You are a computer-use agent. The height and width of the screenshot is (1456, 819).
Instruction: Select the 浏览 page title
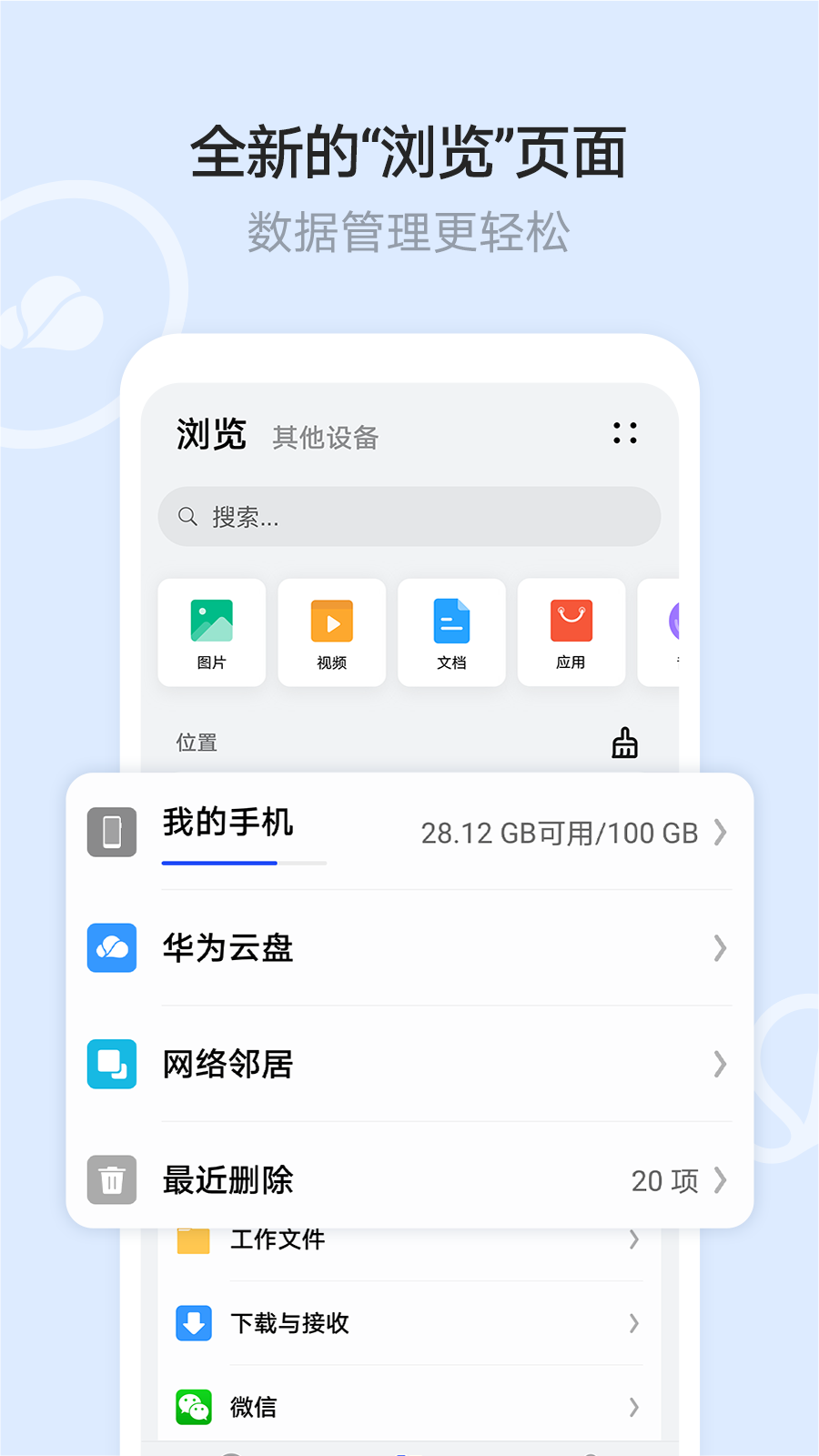[x=212, y=433]
